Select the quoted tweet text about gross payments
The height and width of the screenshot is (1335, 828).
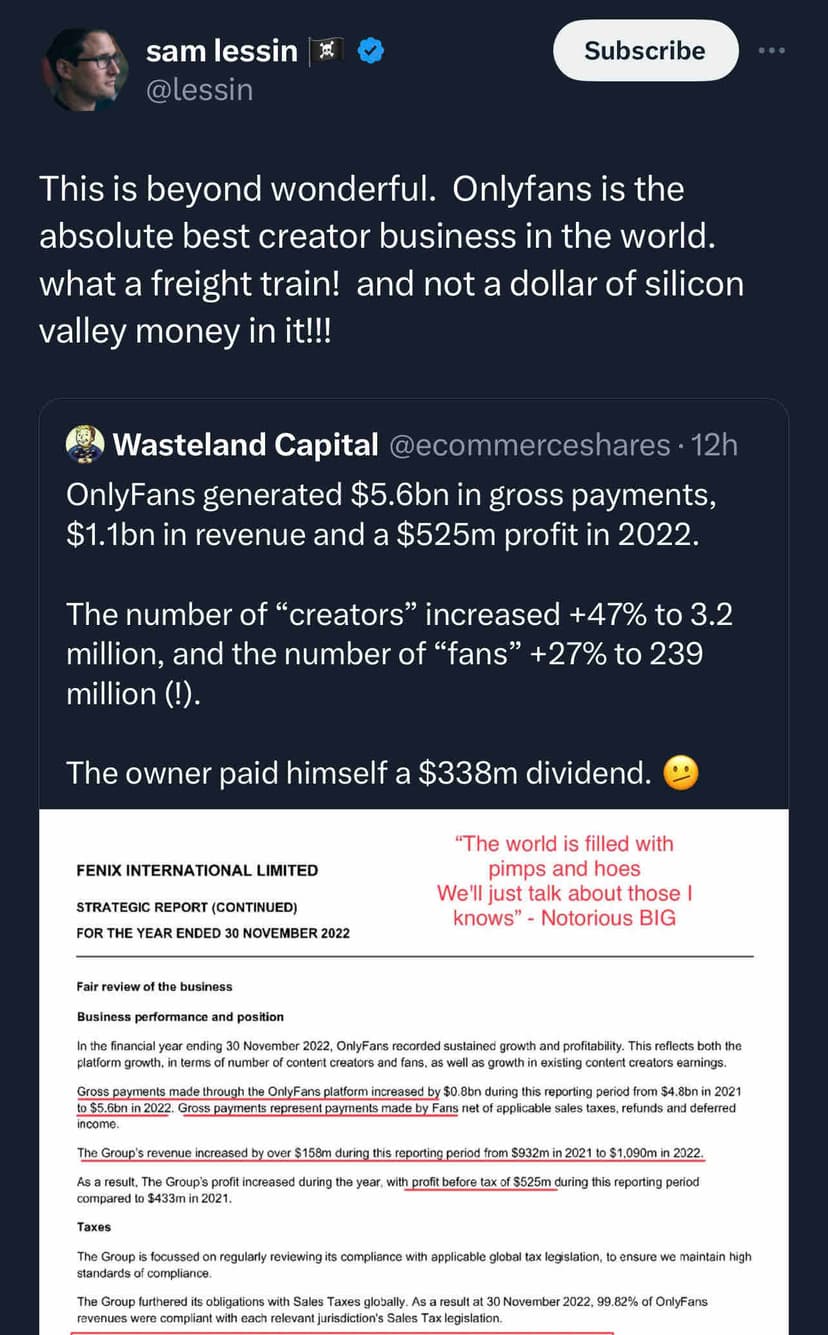coord(400,514)
